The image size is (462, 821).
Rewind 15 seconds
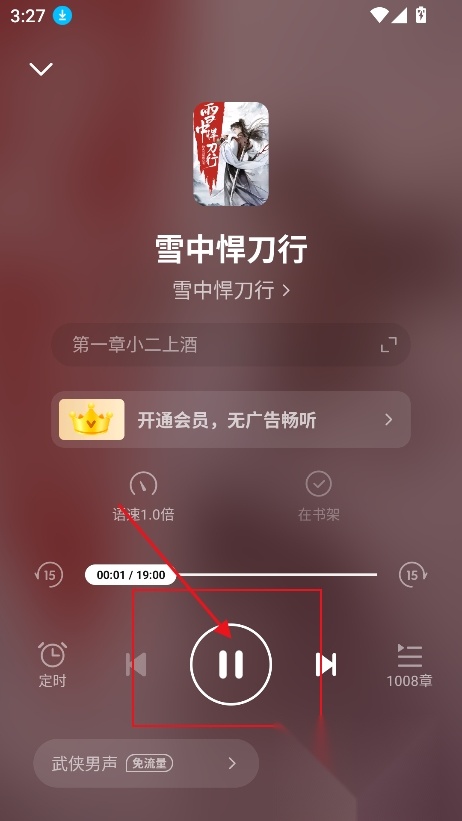pos(49,574)
